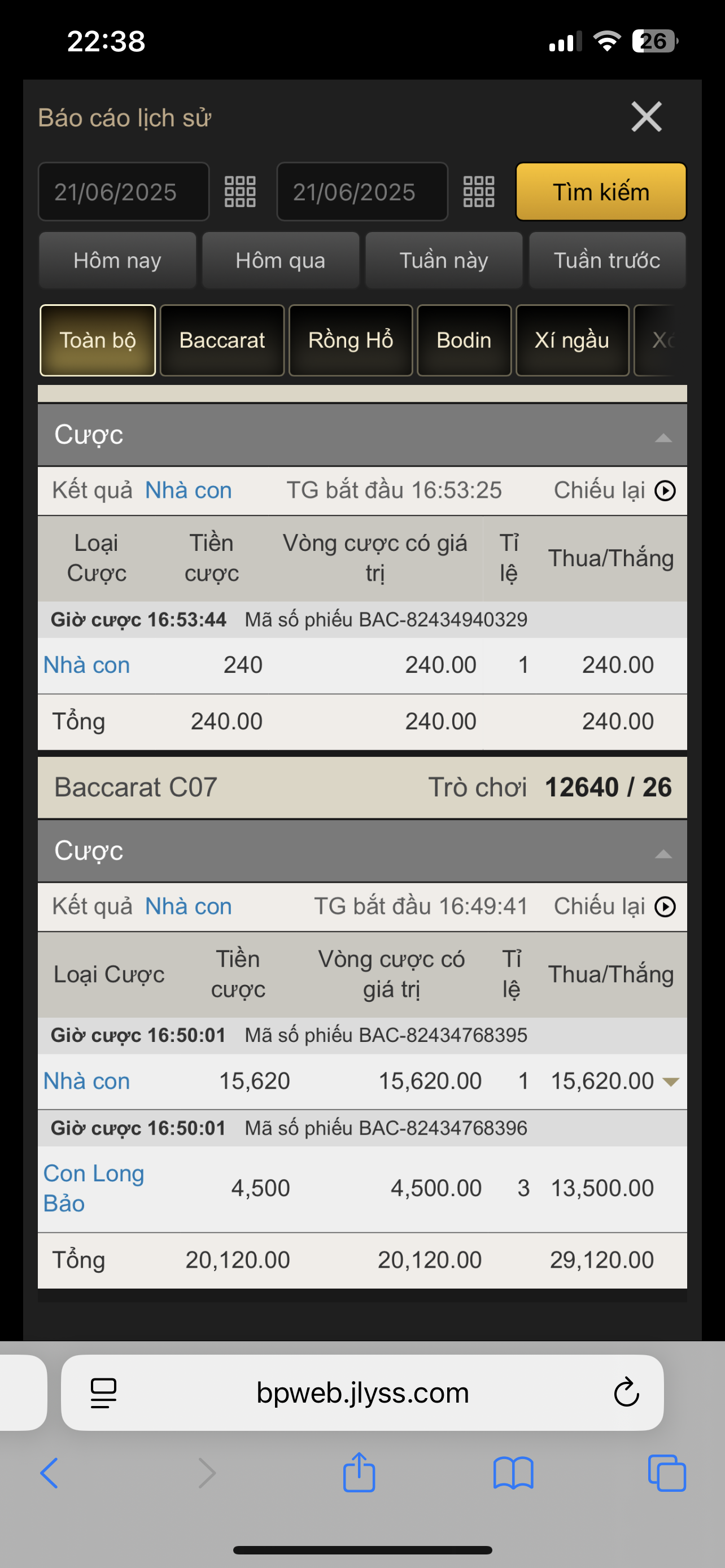Switch to the Baccarat tab
Viewport: 725px width, 1568px height.
coord(221,340)
